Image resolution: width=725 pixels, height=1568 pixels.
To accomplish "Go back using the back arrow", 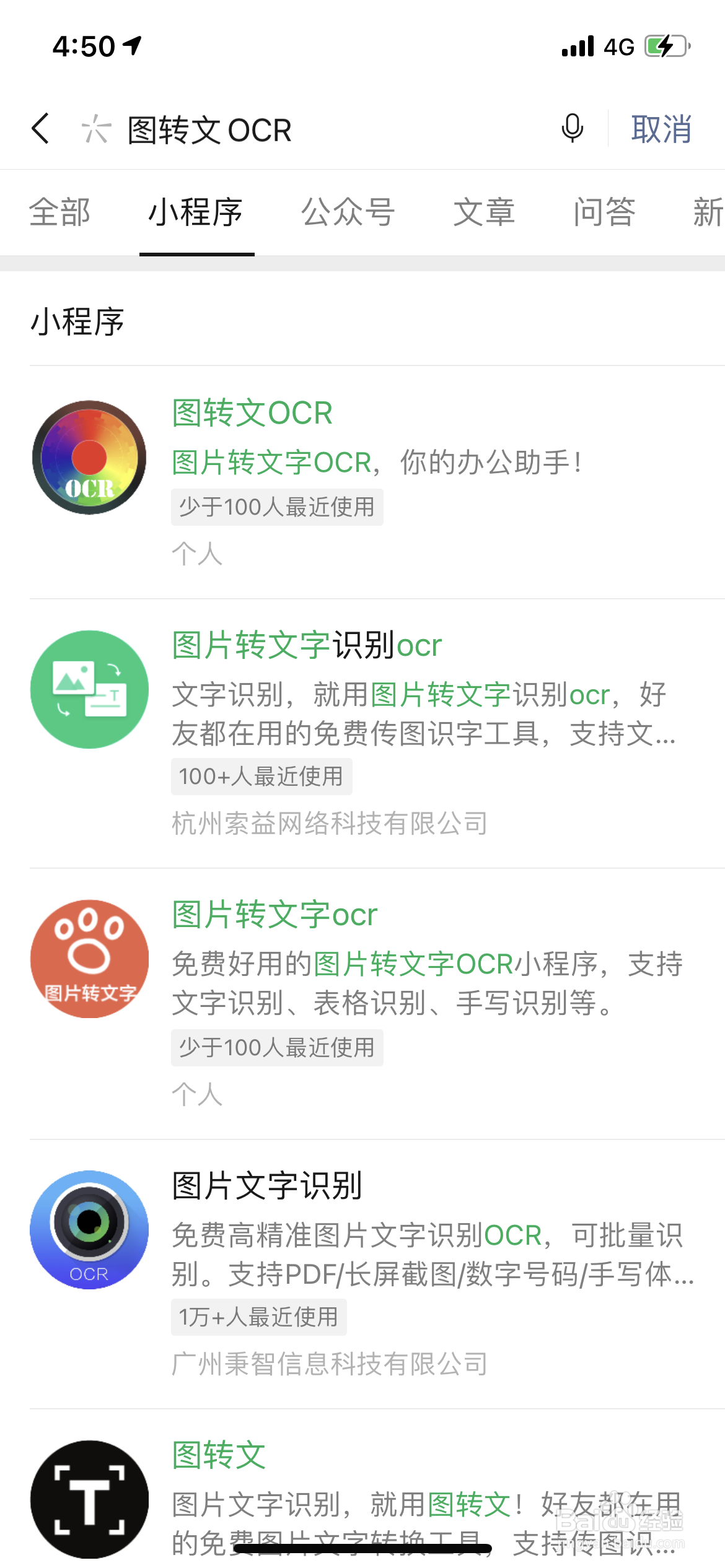I will [x=41, y=129].
